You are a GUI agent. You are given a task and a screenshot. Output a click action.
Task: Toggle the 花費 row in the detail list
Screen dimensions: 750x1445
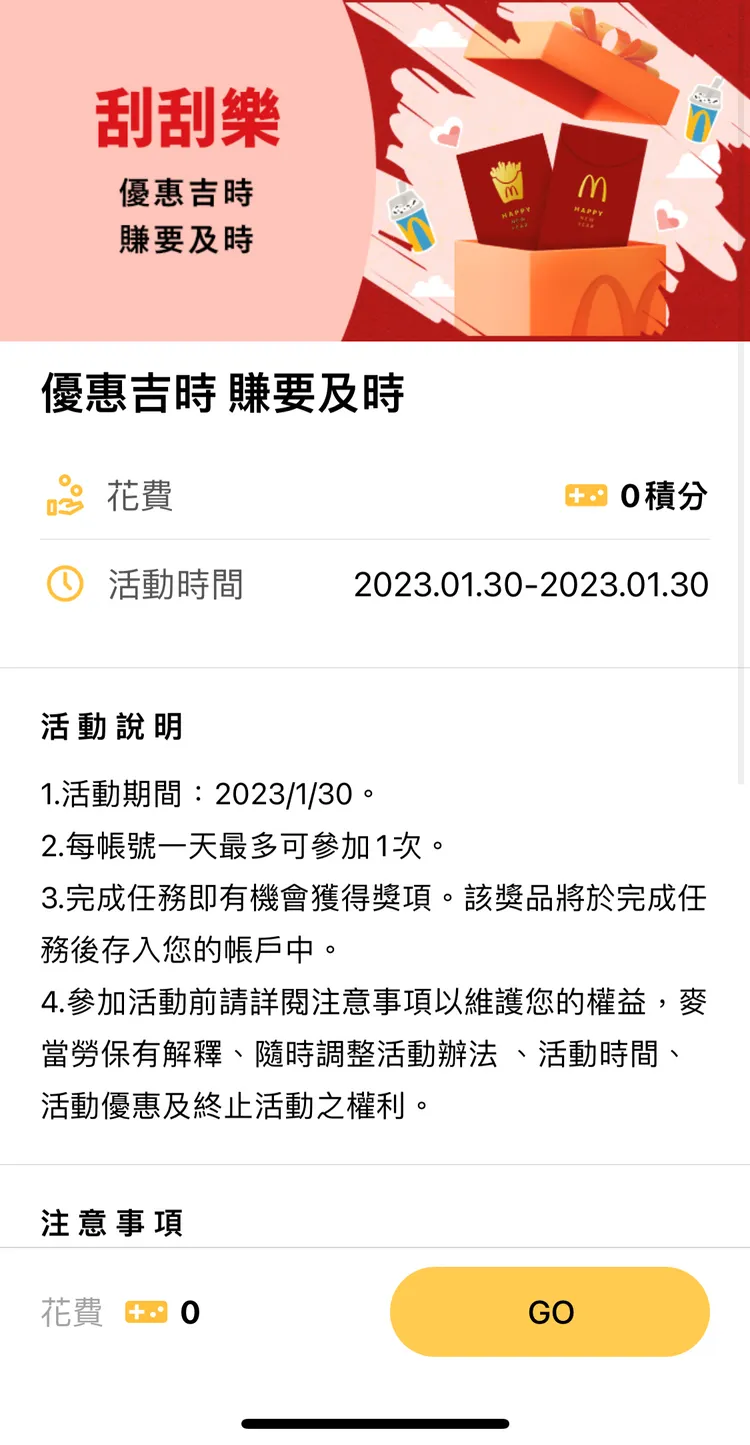point(375,495)
